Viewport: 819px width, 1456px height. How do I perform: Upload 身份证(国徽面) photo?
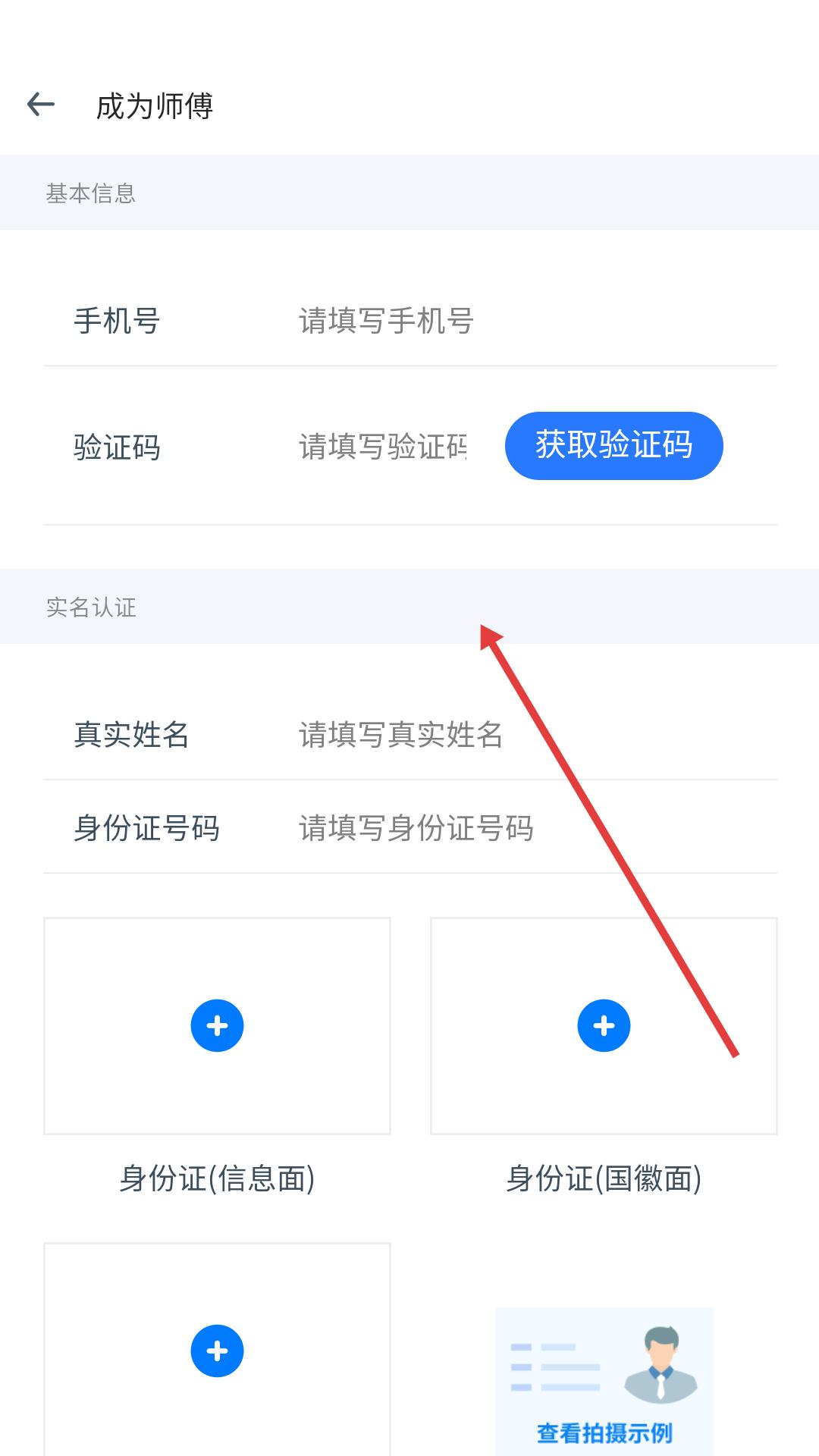[x=604, y=1025]
